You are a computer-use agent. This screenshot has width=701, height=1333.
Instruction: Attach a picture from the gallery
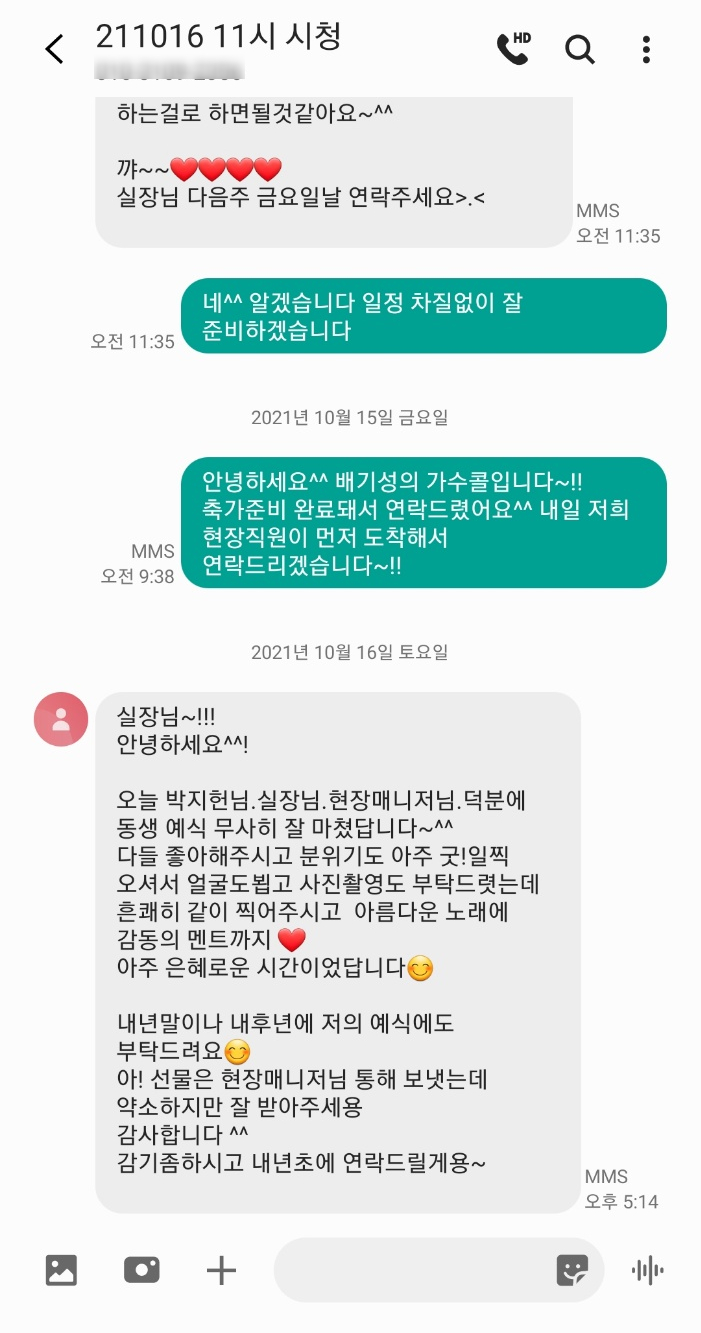click(x=62, y=1270)
